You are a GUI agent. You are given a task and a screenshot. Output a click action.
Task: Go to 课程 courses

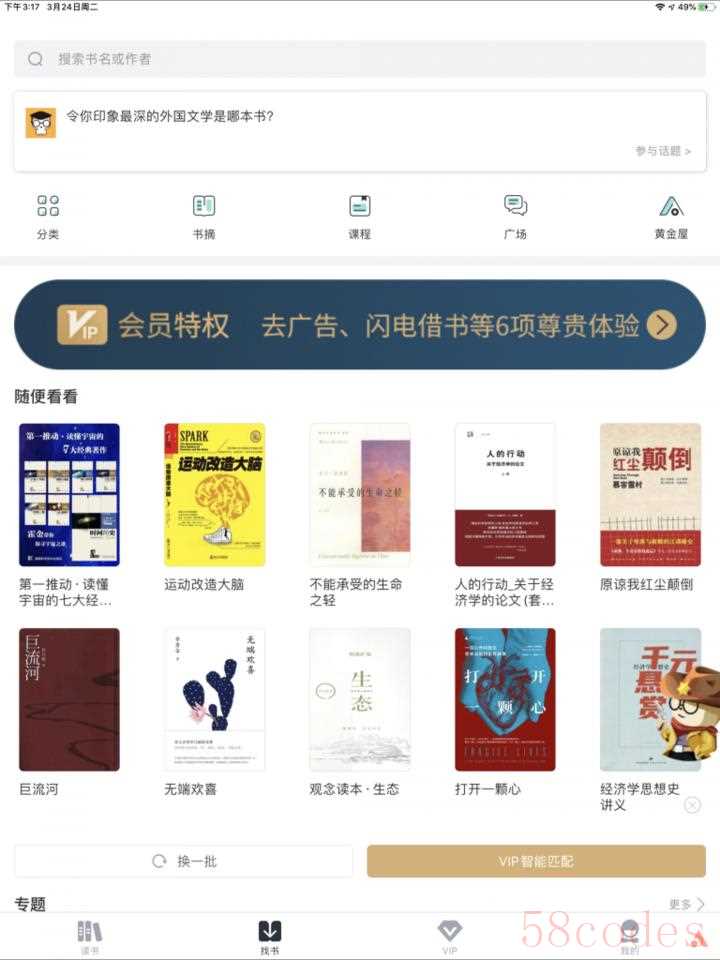click(360, 216)
